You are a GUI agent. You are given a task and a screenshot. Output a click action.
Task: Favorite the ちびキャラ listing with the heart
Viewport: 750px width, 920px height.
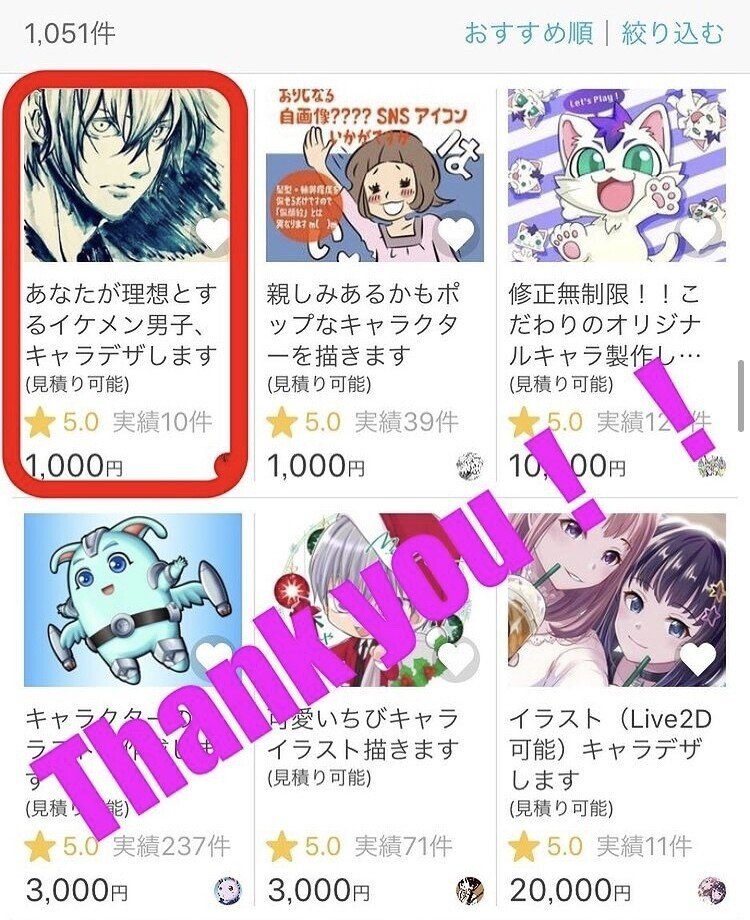(x=456, y=659)
